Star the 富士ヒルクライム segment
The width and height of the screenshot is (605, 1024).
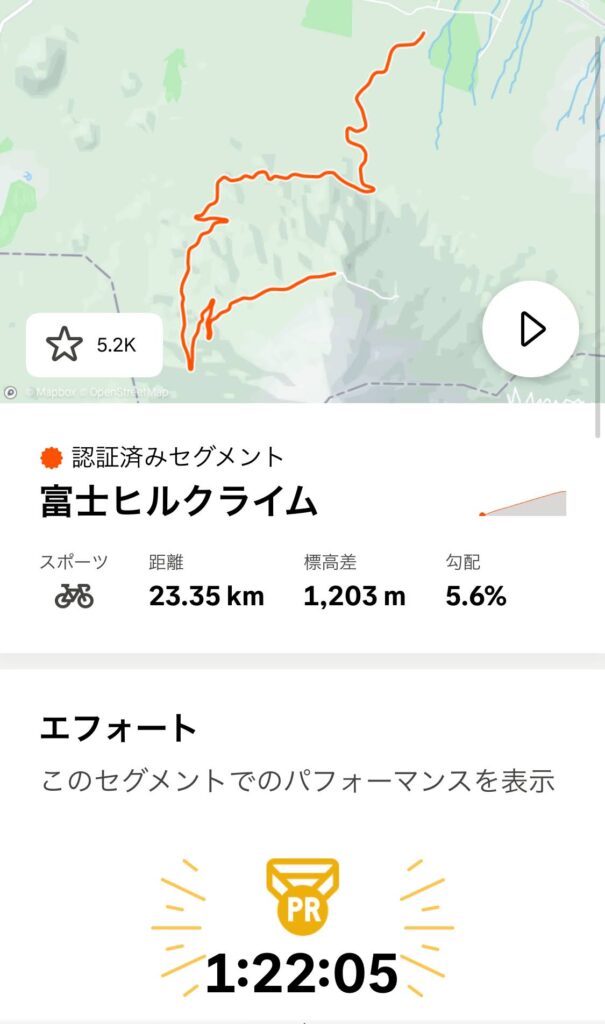tap(94, 345)
